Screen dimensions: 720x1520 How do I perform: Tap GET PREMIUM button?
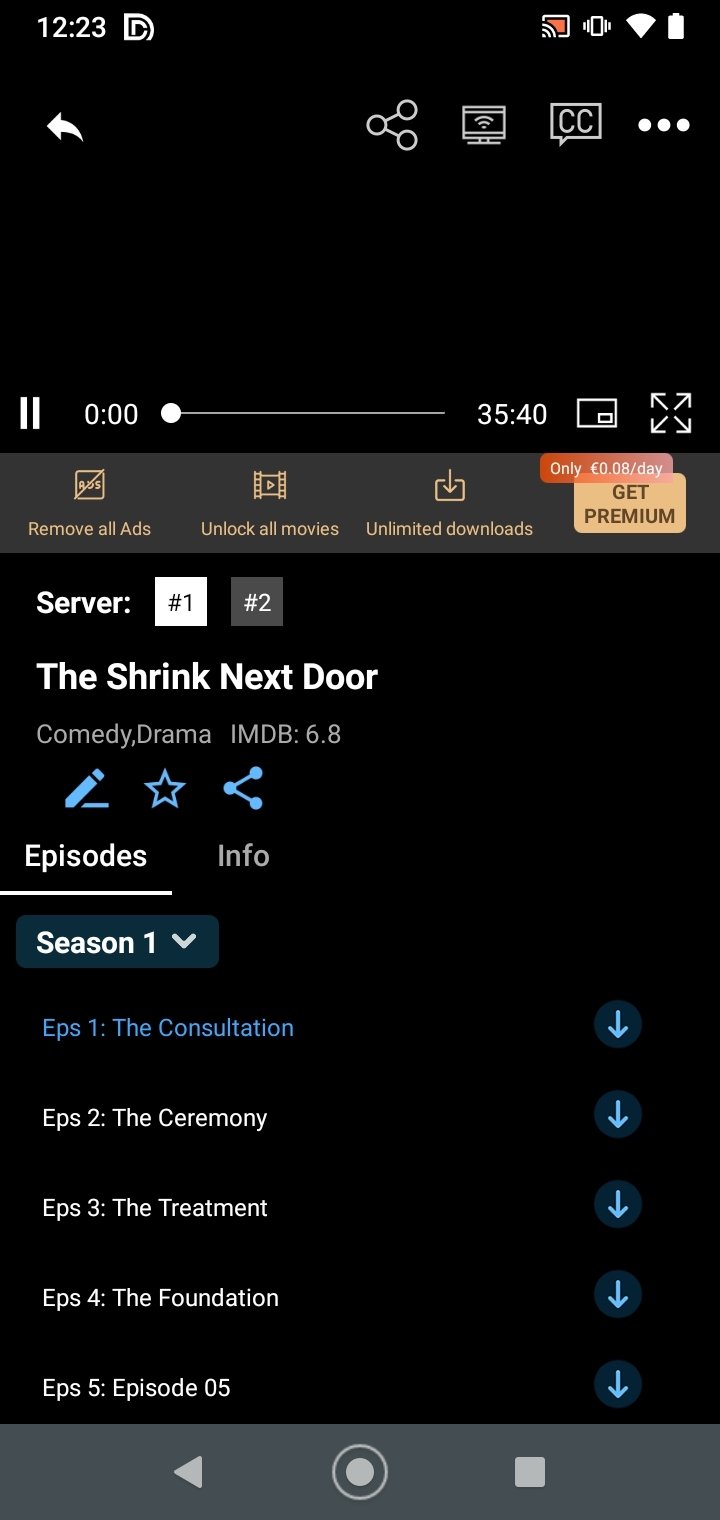(630, 503)
